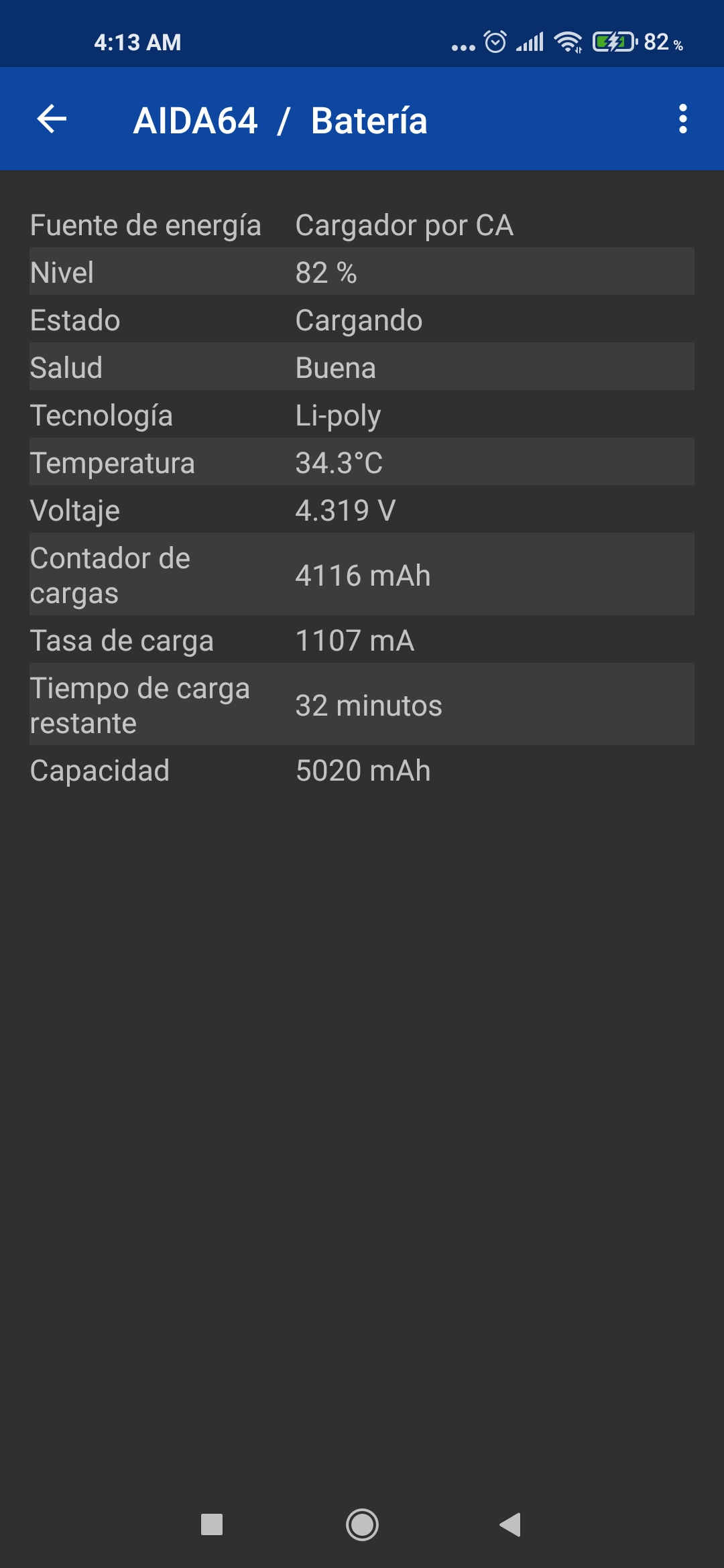Go back using the app bar arrow
The image size is (724, 1568).
52,119
